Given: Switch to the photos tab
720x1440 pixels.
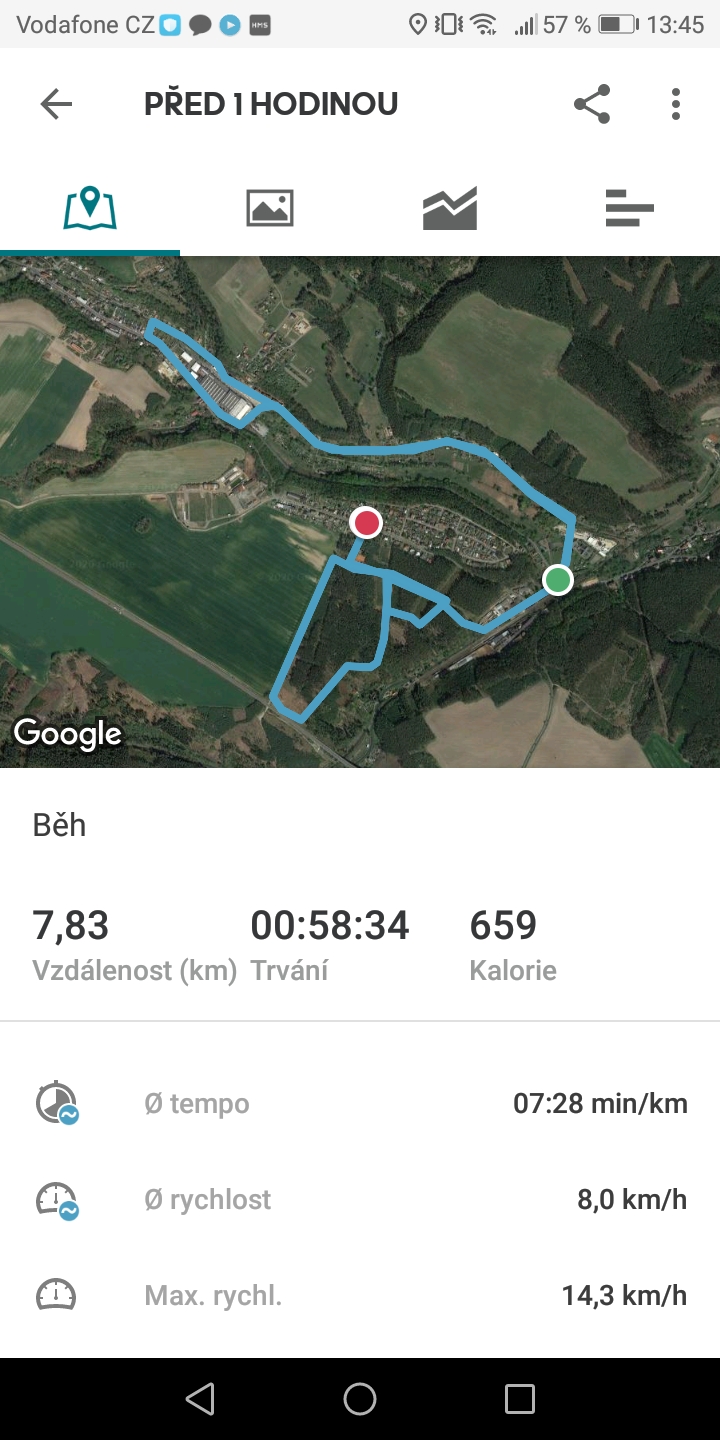Looking at the screenshot, I should [x=270, y=208].
